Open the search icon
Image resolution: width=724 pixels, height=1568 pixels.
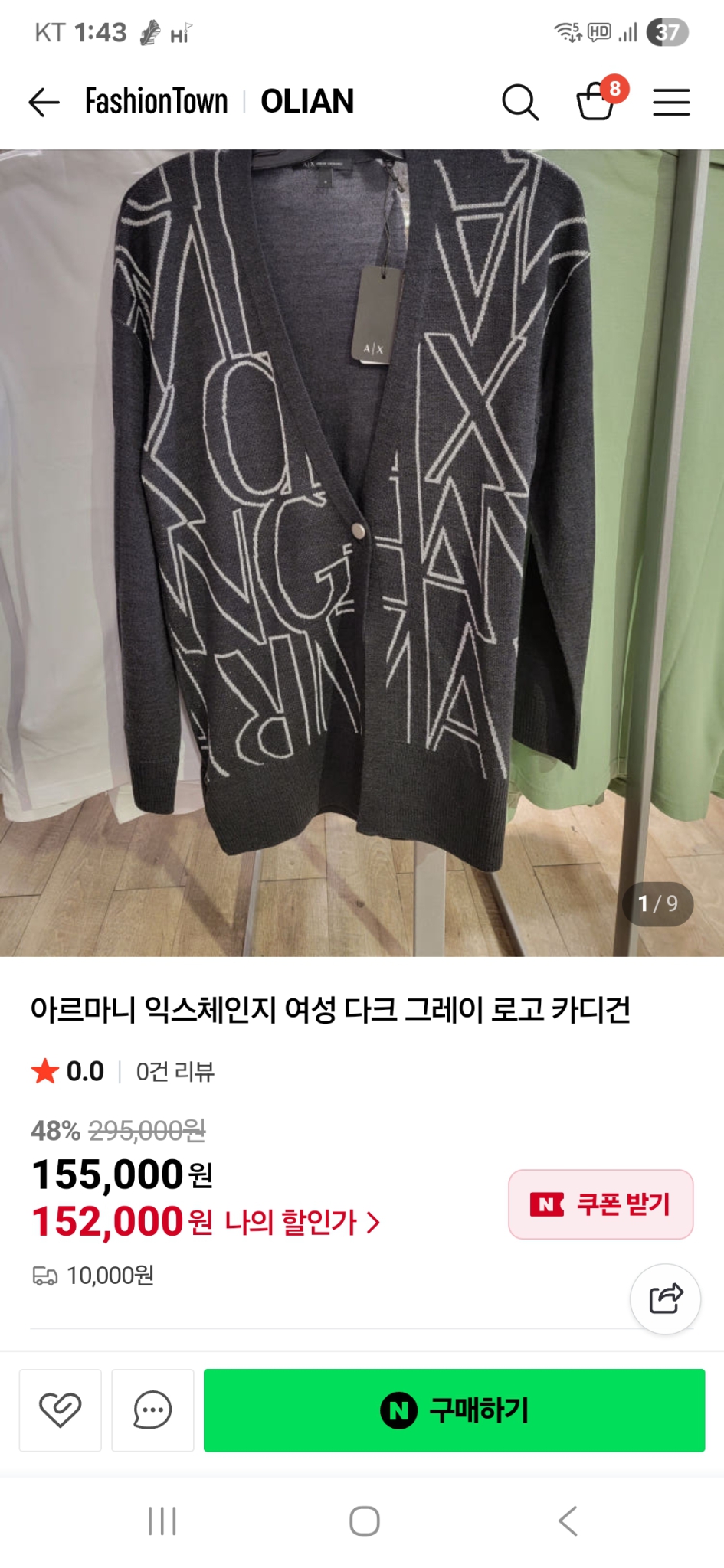(x=521, y=100)
